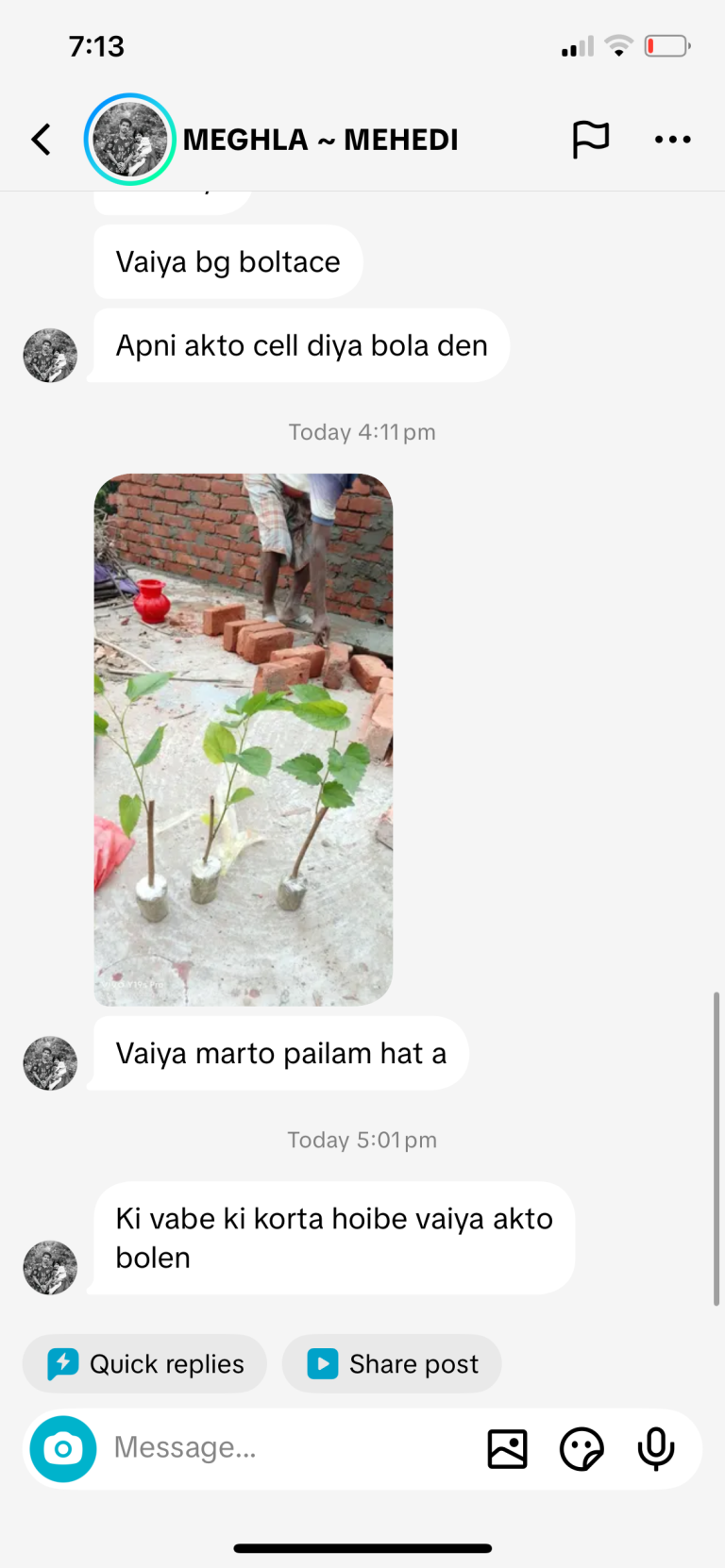Attach a photo from the gallery
This screenshot has height=1568, width=725.
click(x=508, y=1449)
